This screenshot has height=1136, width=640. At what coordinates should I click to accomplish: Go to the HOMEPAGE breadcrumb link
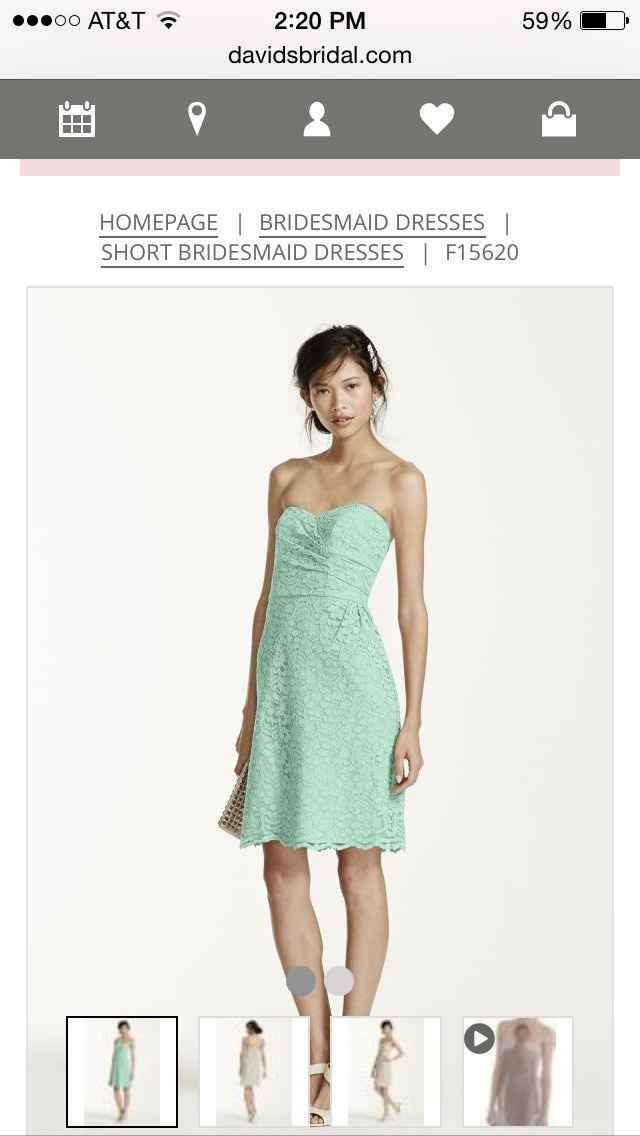(x=159, y=223)
